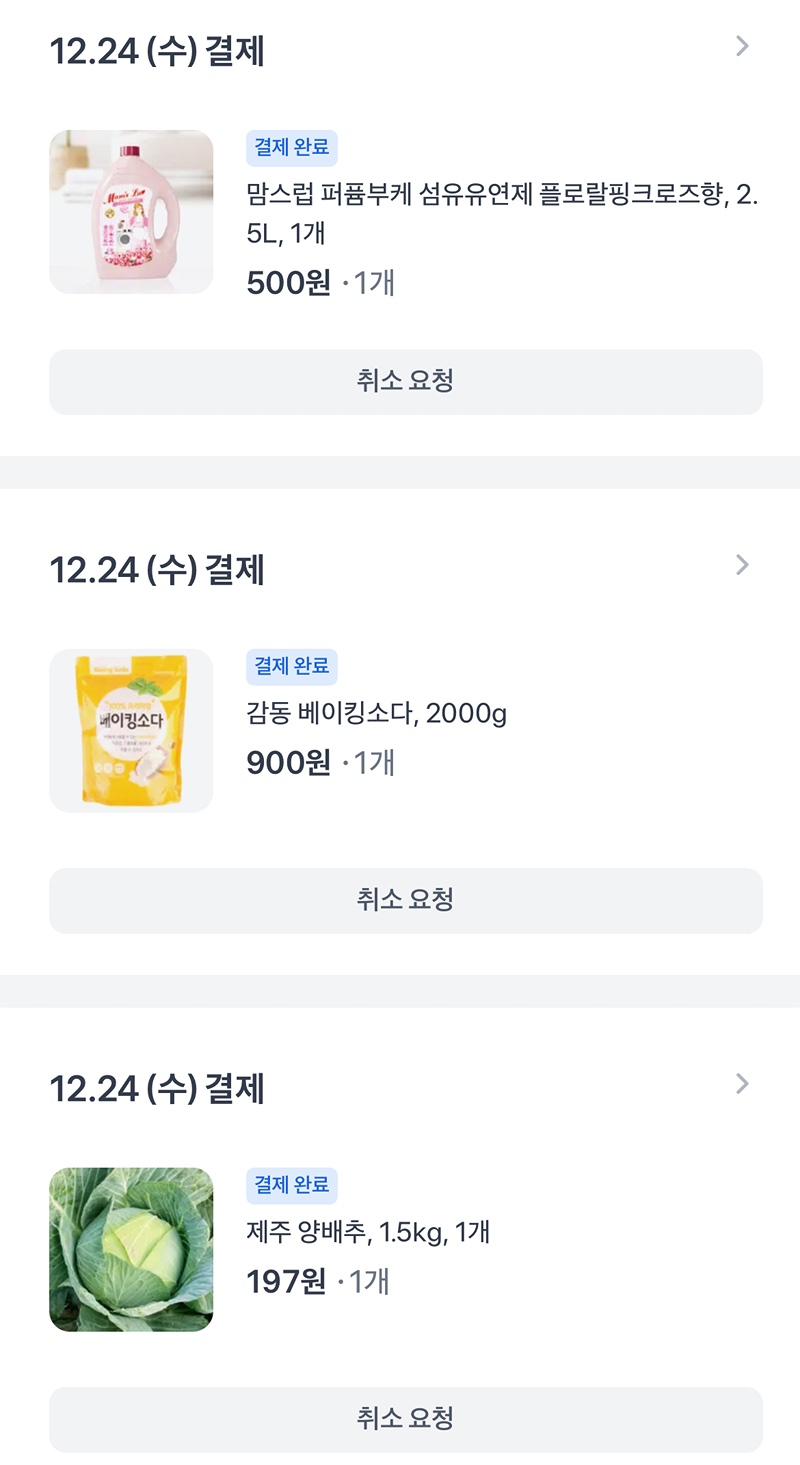Cancel the 제주 양배추 order via 취소 요청

point(406,1419)
